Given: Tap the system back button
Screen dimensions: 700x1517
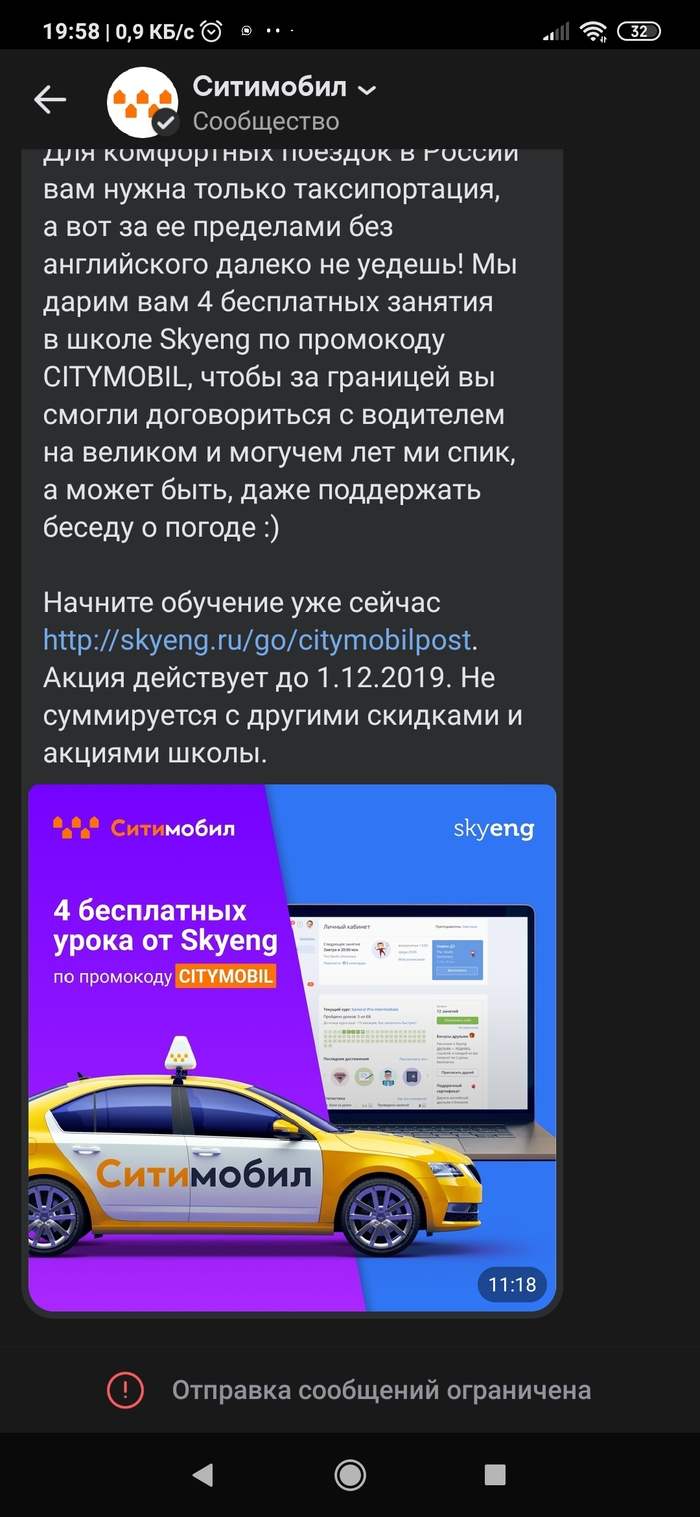Looking at the screenshot, I should coord(203,1474).
